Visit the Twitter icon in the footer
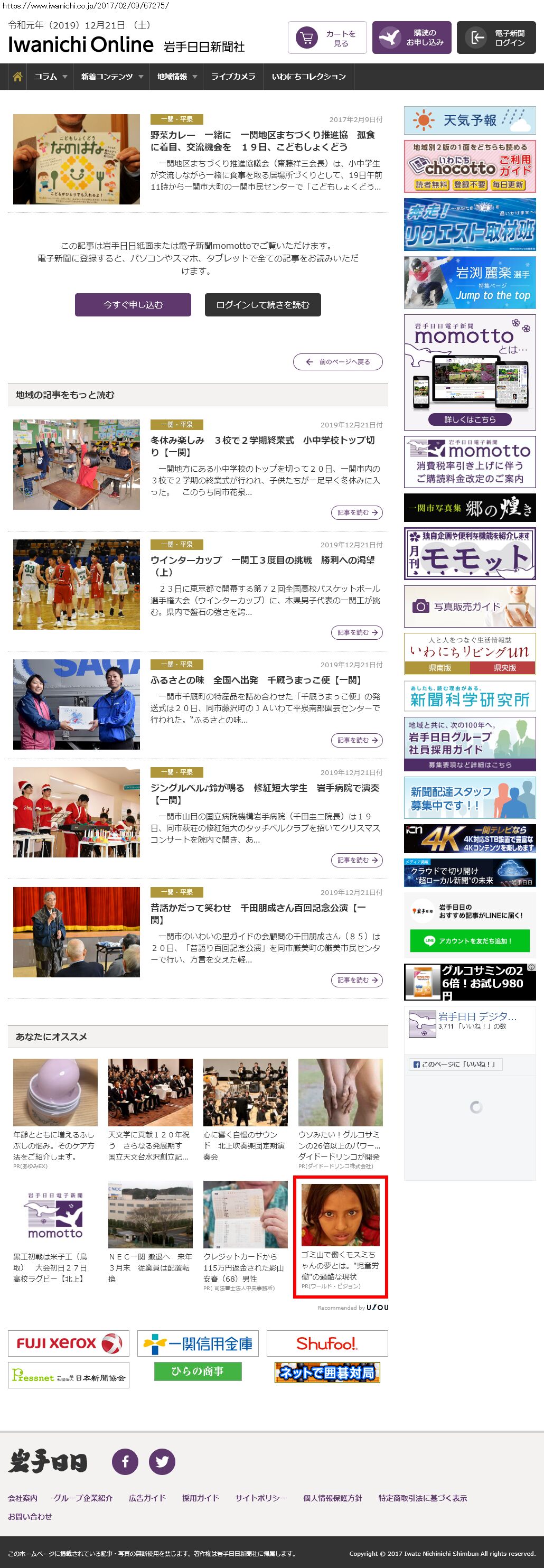 click(x=163, y=1461)
